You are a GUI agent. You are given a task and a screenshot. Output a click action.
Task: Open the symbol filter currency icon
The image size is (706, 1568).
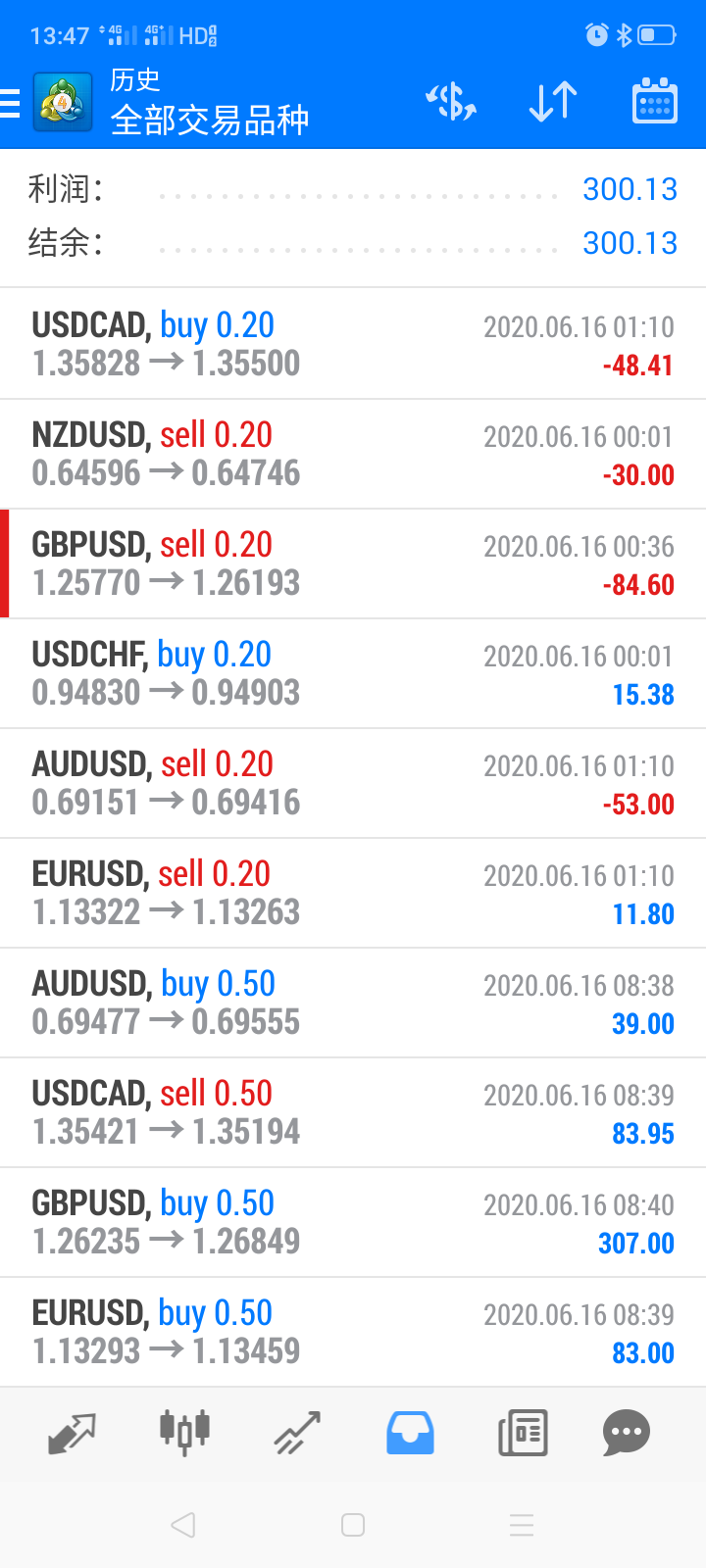point(451,102)
